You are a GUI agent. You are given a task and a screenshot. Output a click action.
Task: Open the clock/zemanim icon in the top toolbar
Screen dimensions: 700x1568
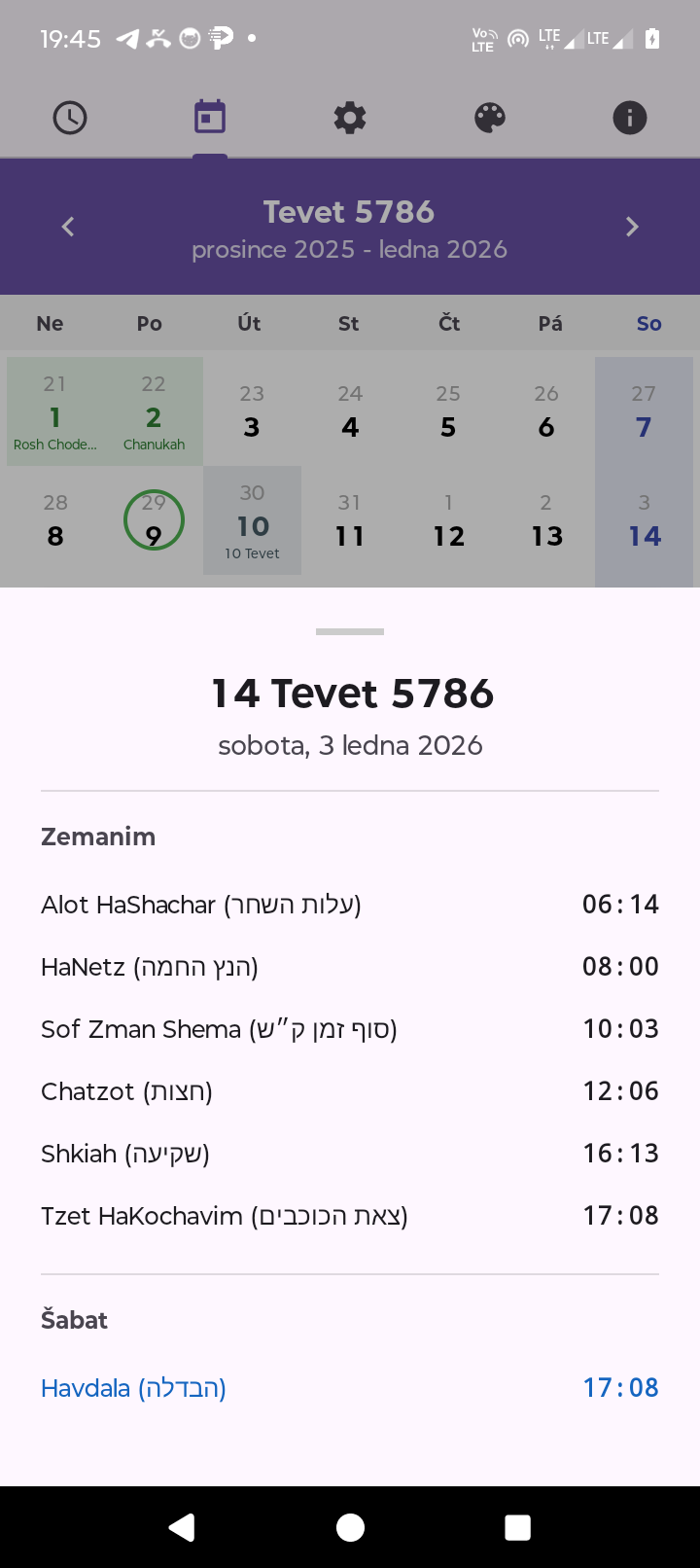pyautogui.click(x=69, y=117)
